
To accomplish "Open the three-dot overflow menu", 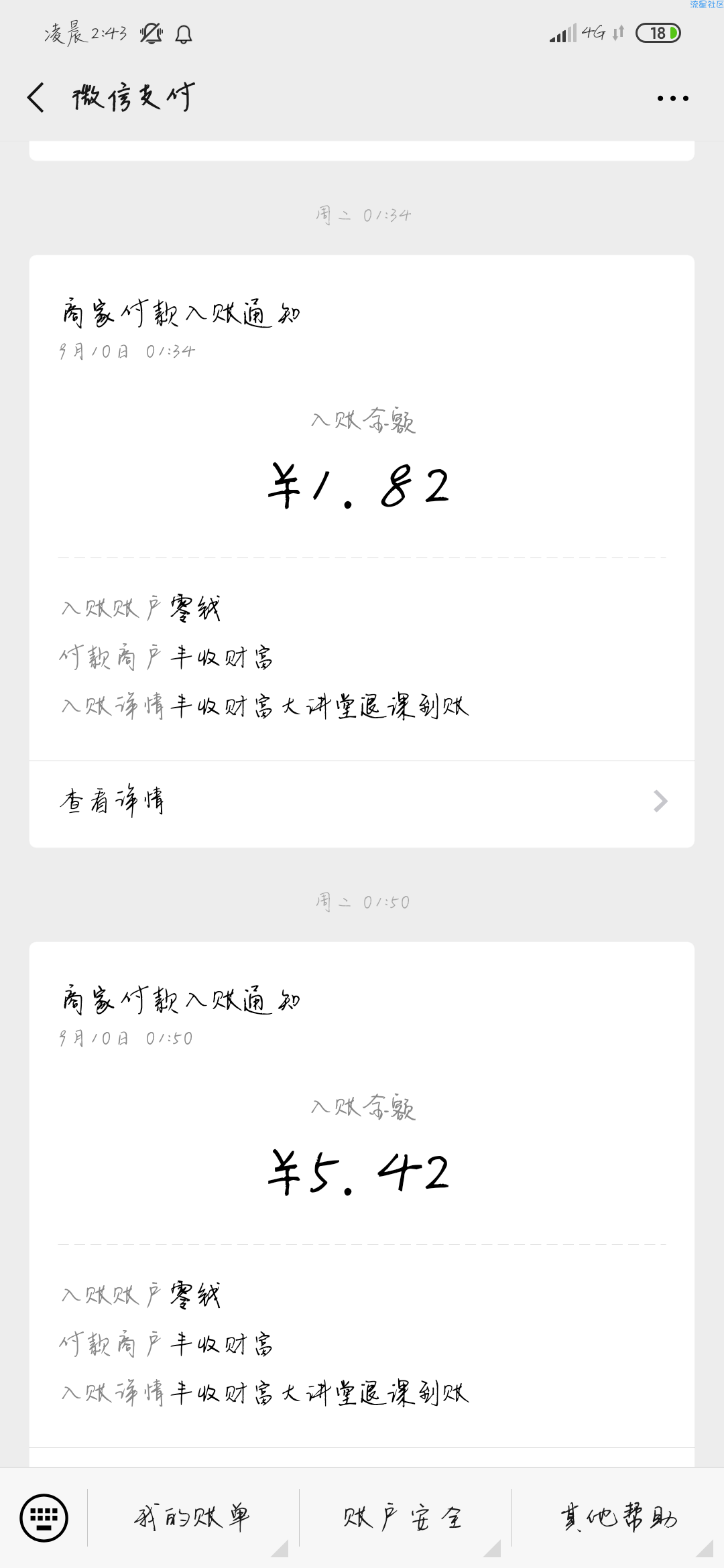I will 672,99.
